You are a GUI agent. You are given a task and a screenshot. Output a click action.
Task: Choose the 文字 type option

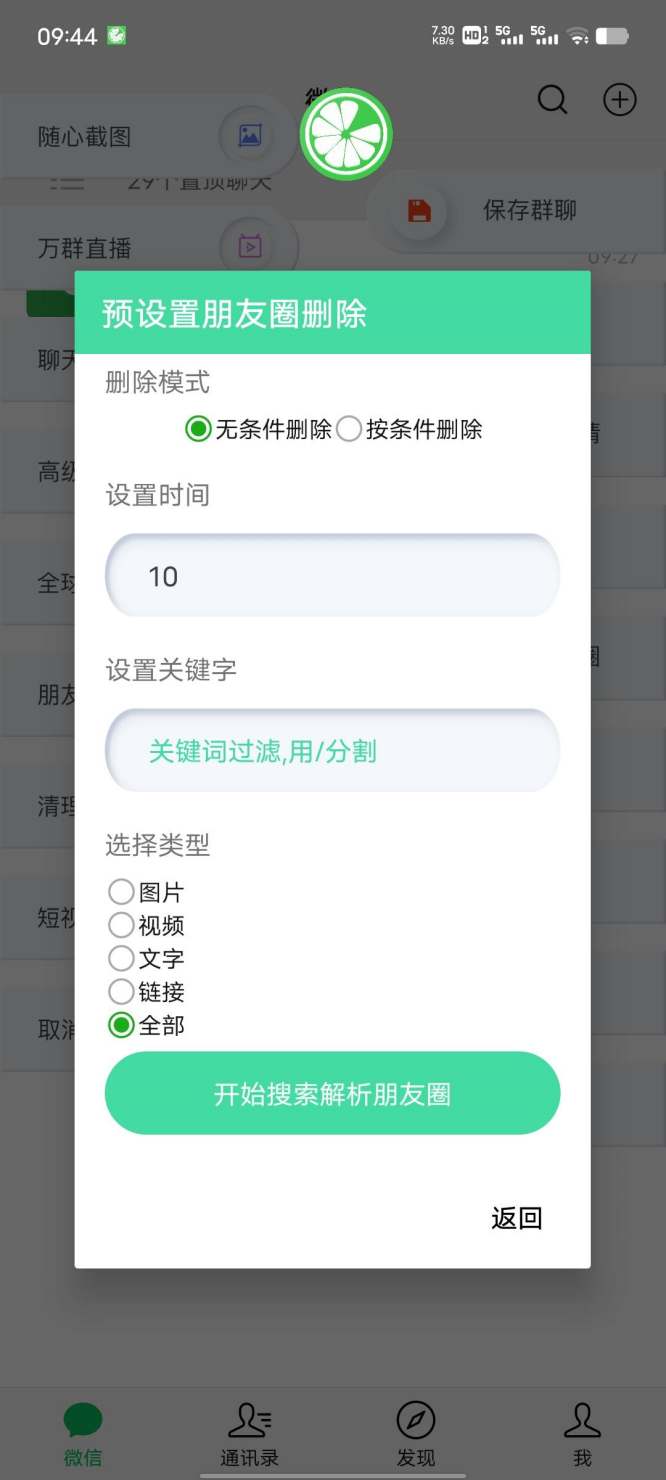point(122,958)
